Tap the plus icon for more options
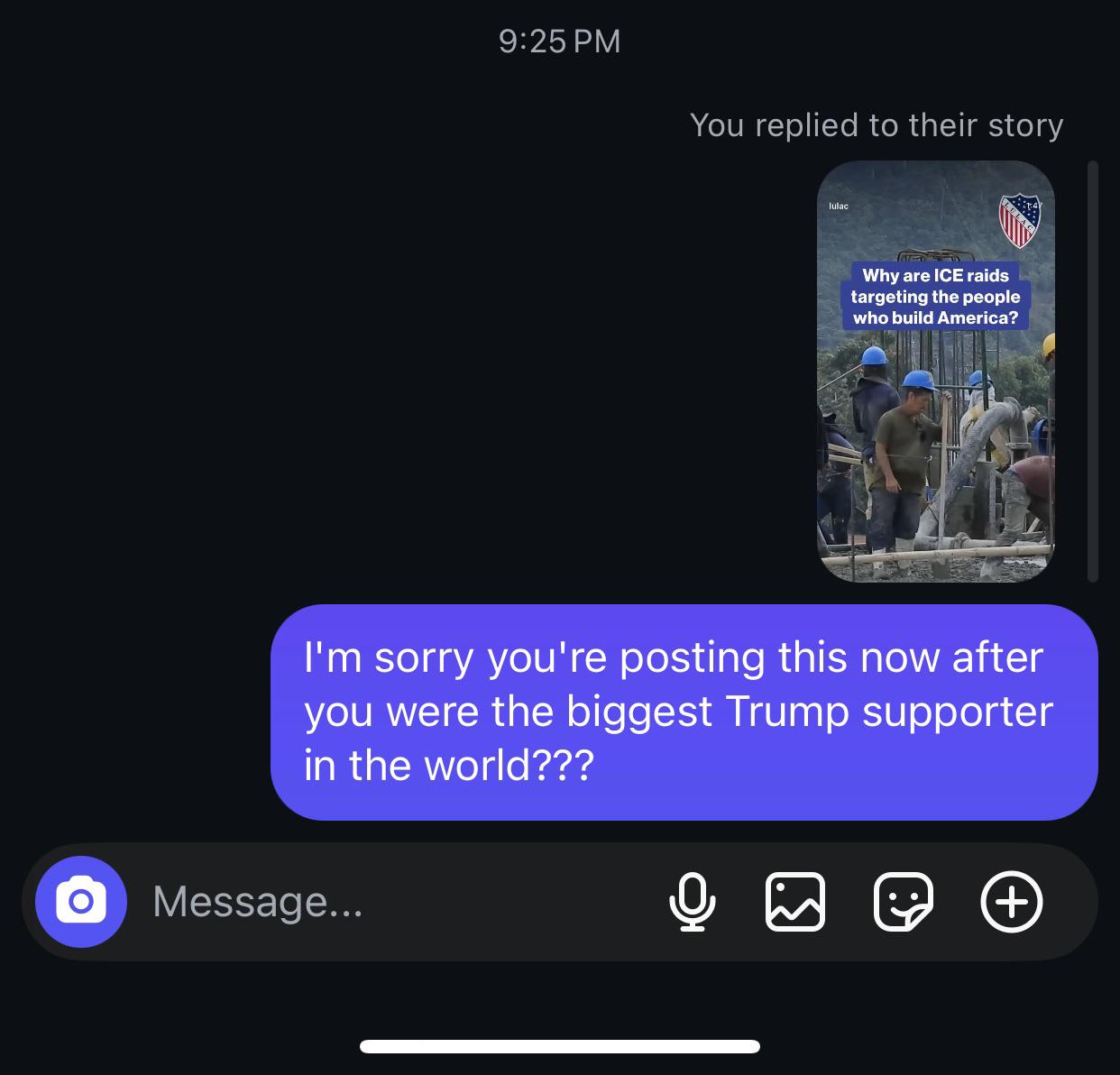Screen dimensions: 1120x1075 [1012, 901]
